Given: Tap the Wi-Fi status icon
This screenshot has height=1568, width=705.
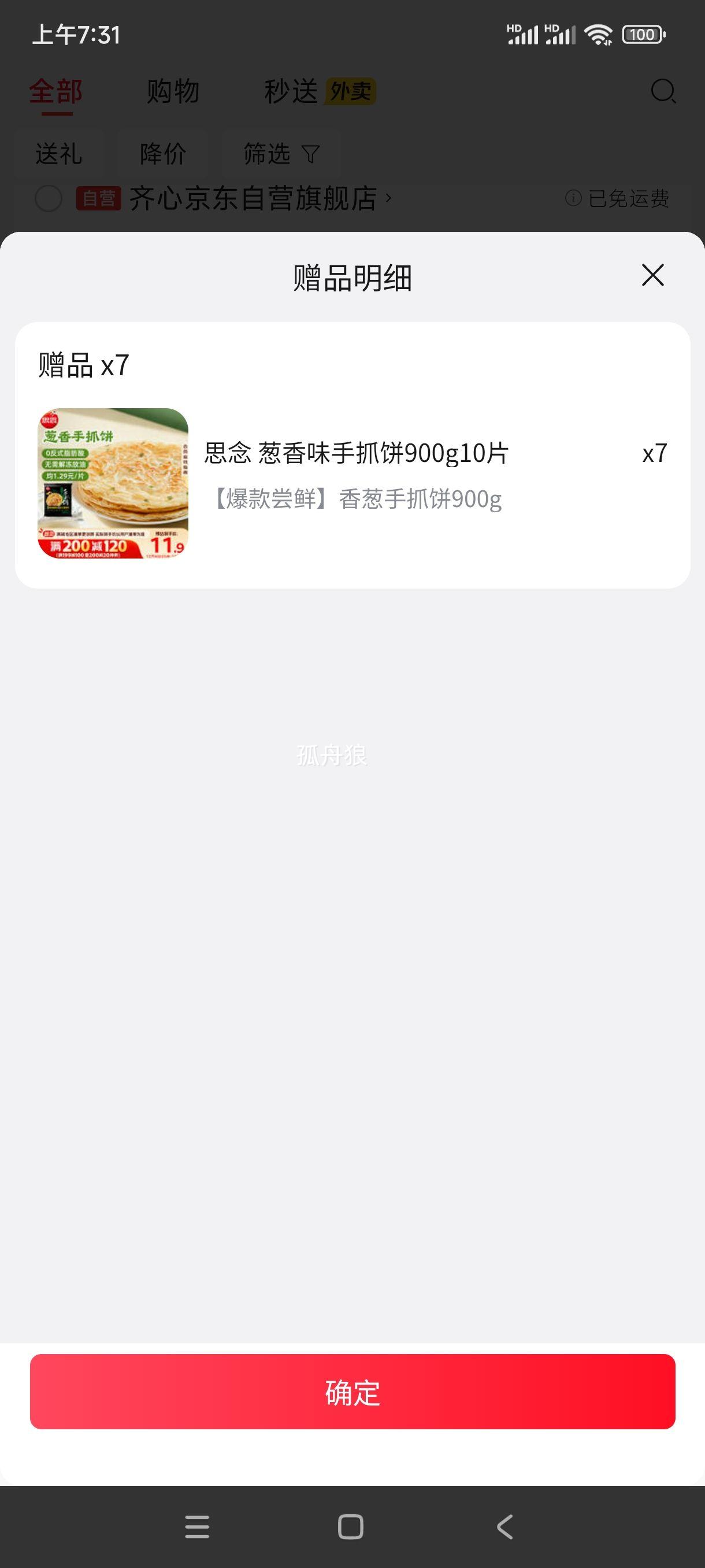Looking at the screenshot, I should click(x=599, y=35).
